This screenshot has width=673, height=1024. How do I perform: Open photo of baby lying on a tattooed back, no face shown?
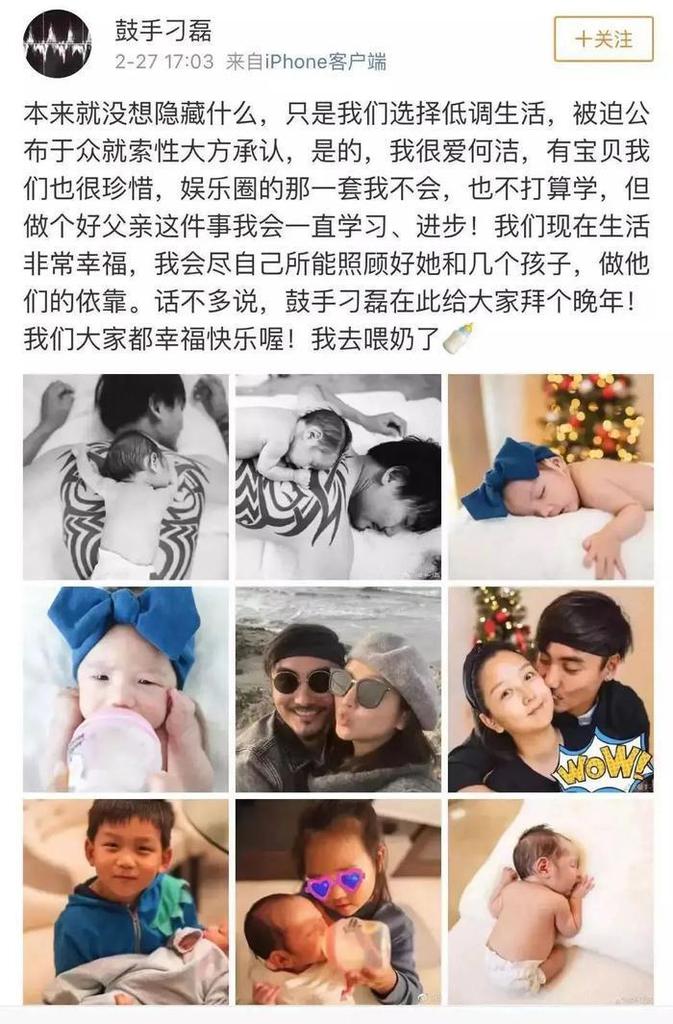pyautogui.click(x=126, y=477)
